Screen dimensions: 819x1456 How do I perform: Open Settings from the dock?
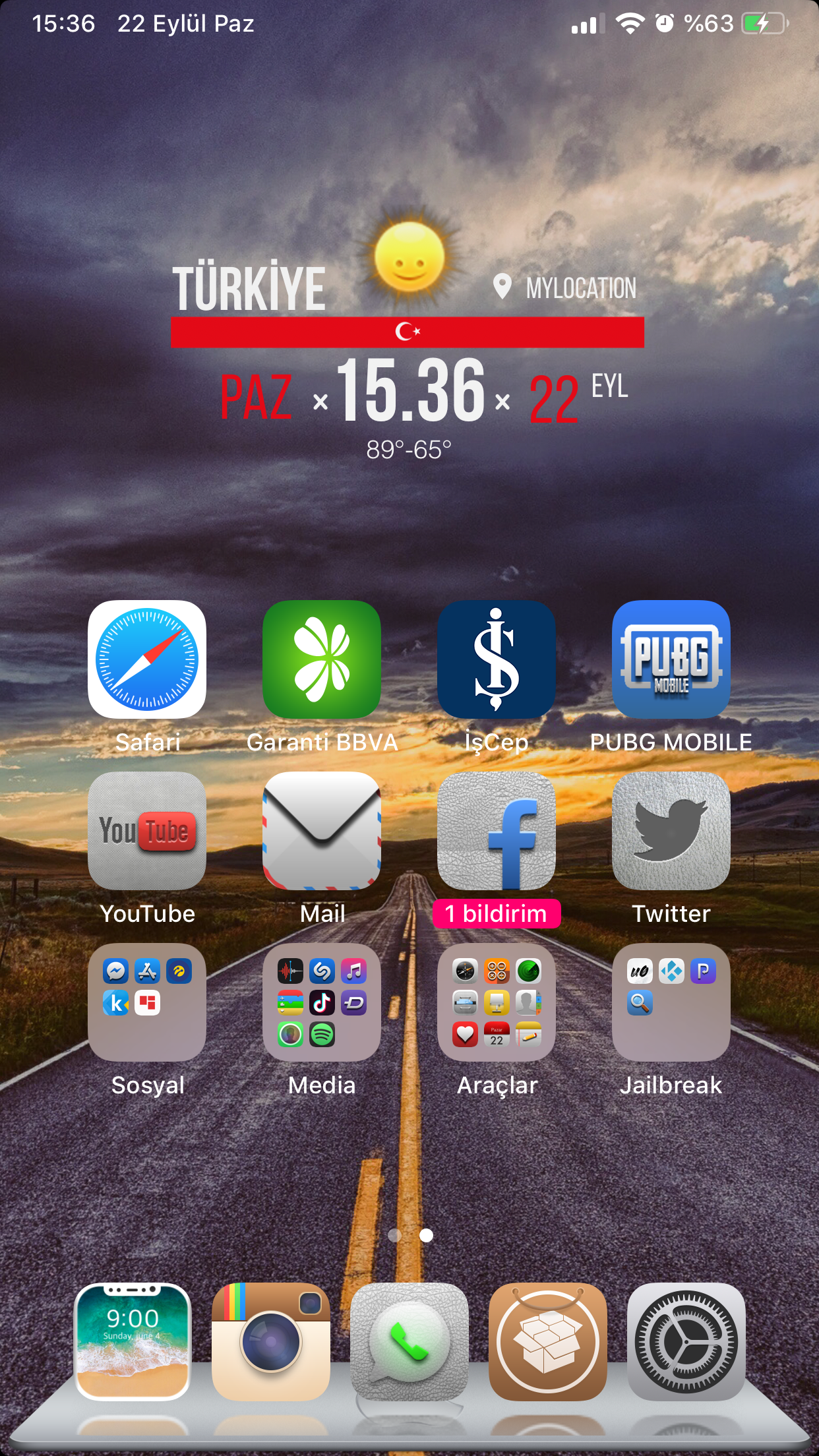pyautogui.click(x=686, y=1341)
